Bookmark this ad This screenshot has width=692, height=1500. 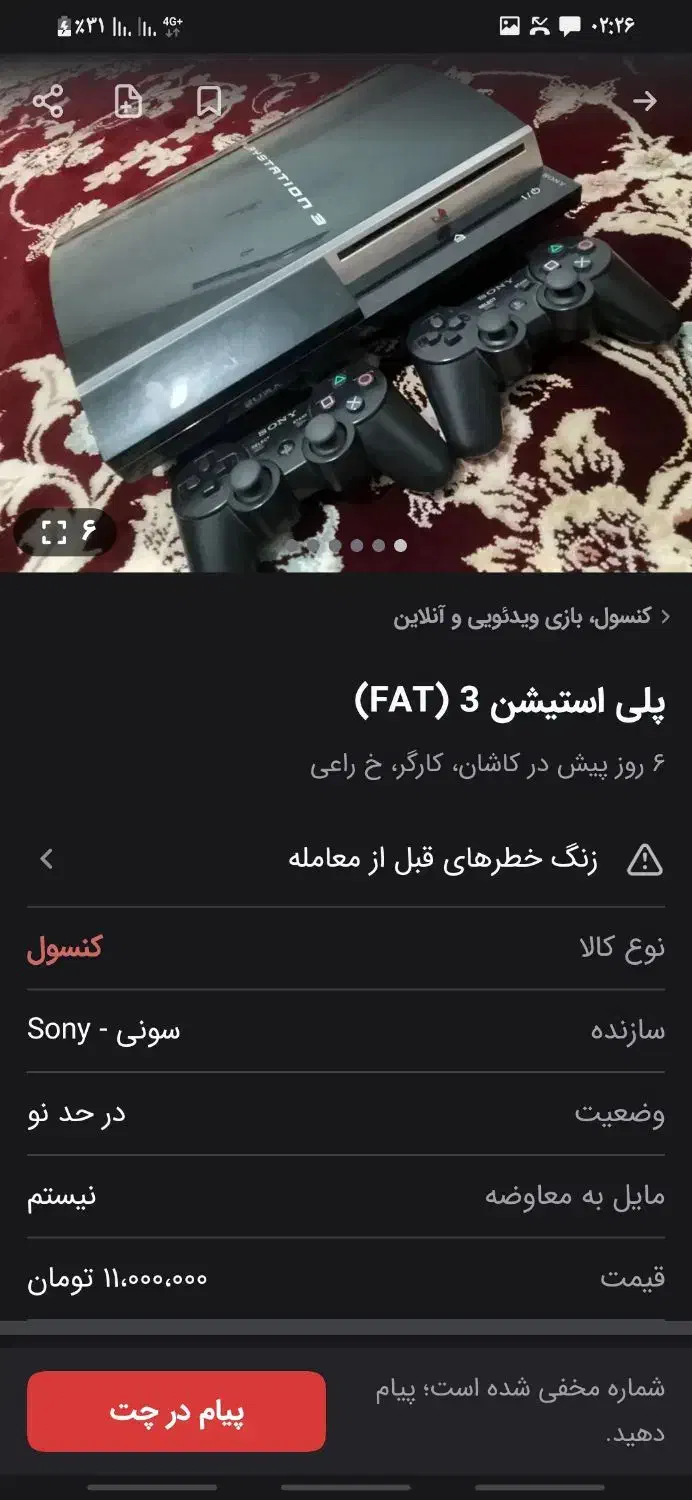(208, 101)
